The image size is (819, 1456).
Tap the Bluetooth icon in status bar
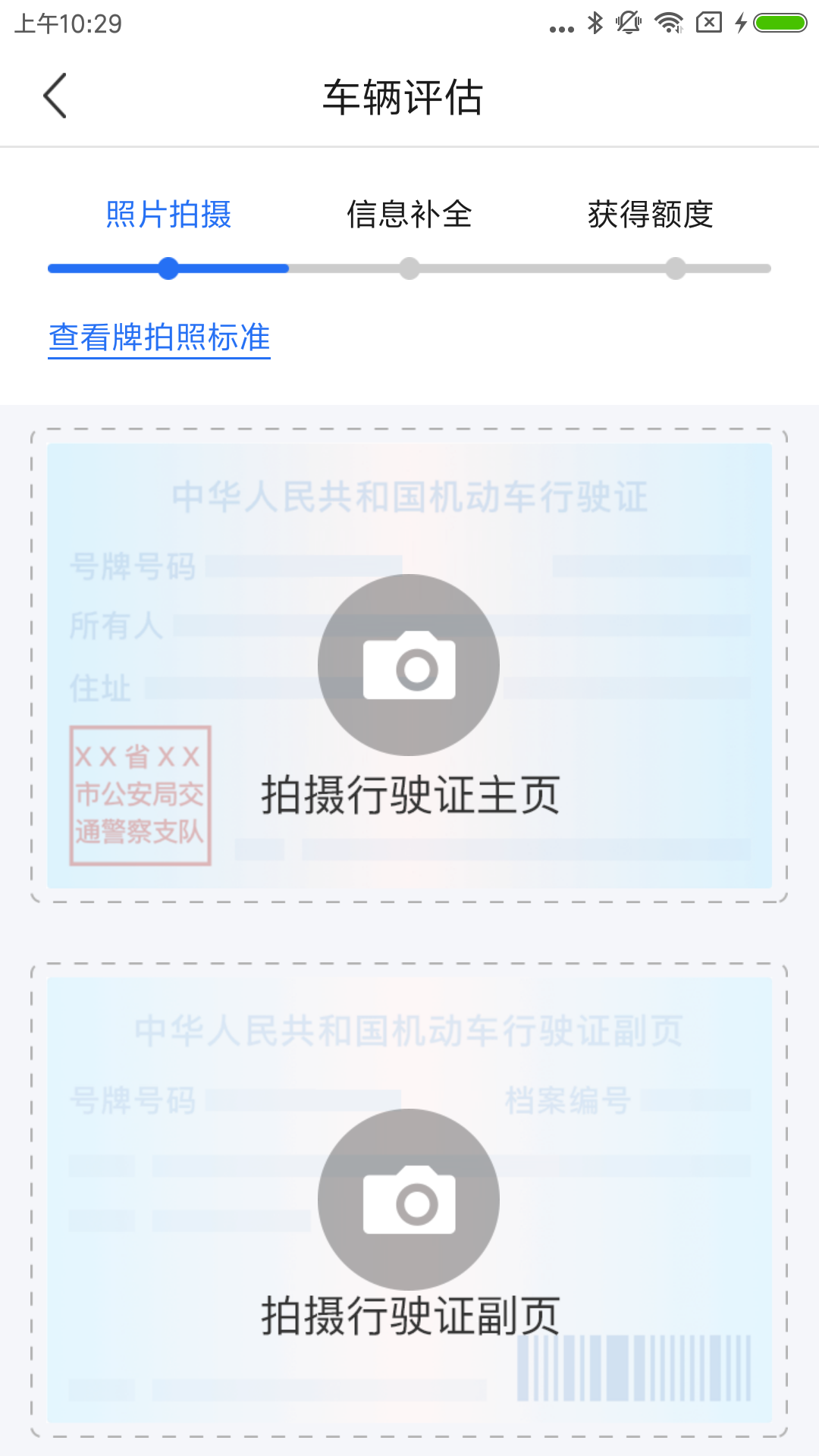click(595, 24)
